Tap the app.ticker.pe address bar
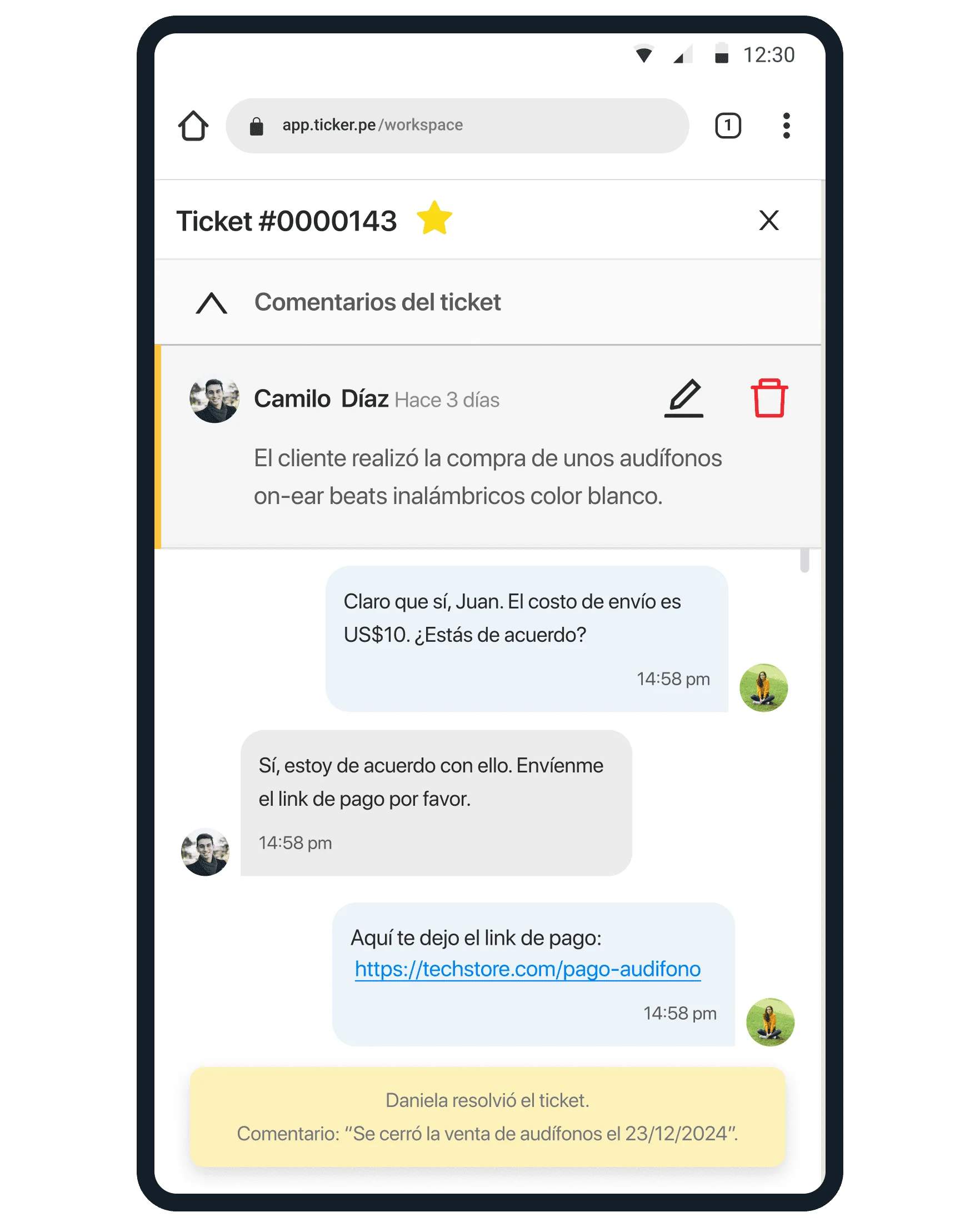Screen dimensions: 980x1227 click(x=457, y=126)
